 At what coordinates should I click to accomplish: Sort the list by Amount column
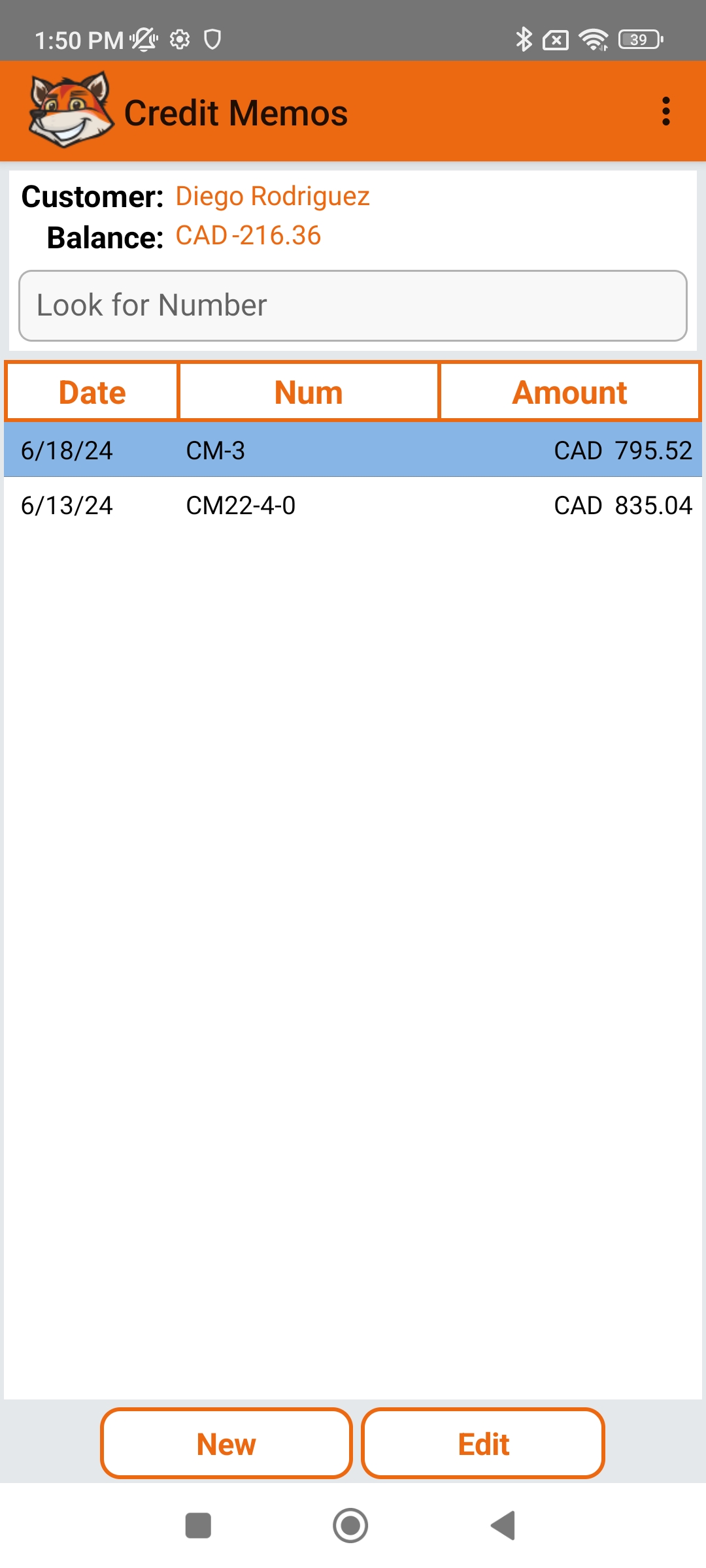click(570, 392)
